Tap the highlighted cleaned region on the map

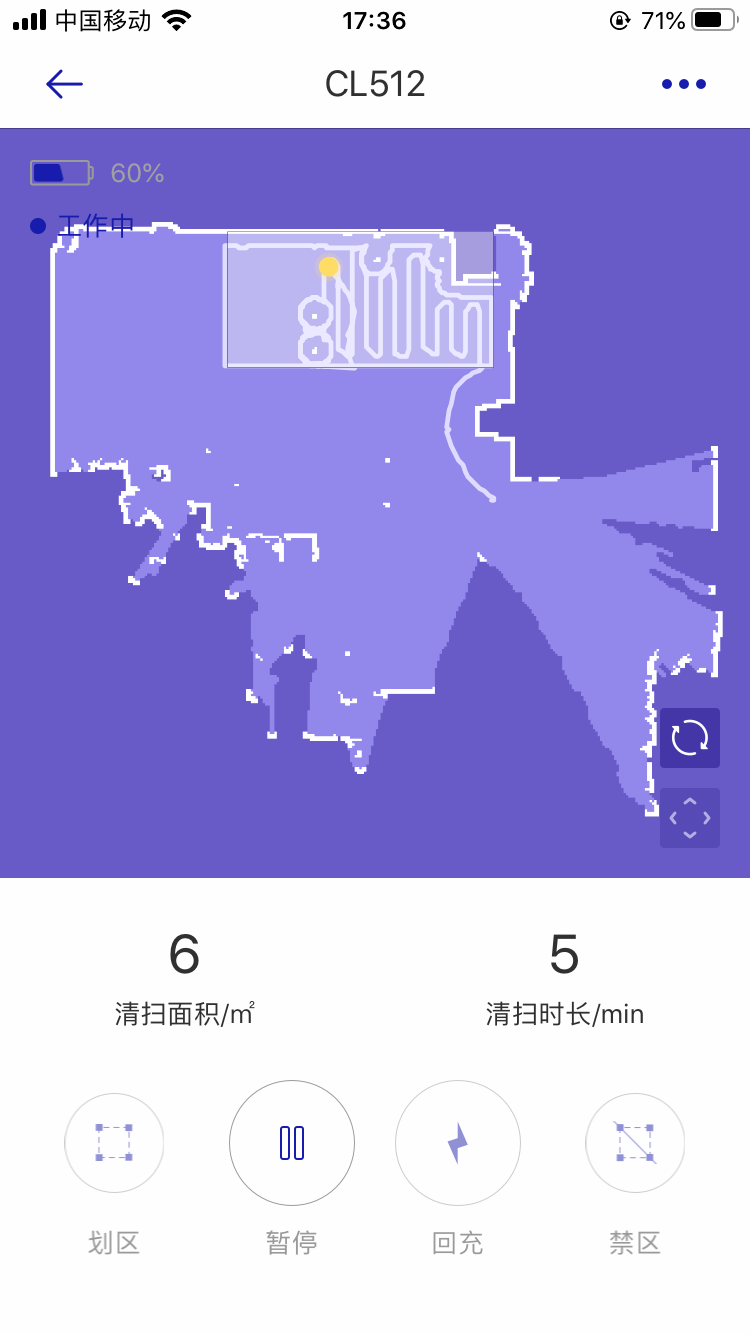pos(360,298)
